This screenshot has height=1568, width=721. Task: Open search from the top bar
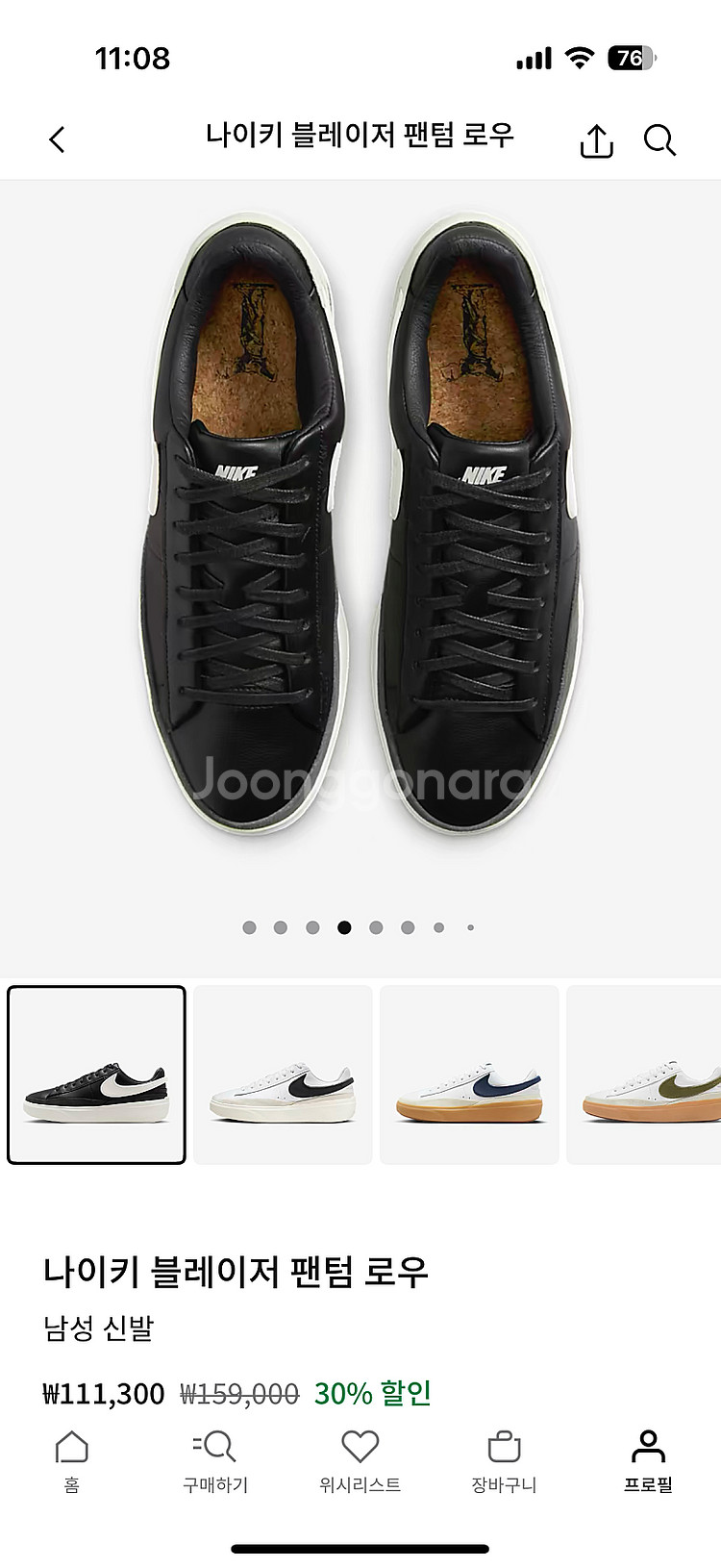coord(659,140)
